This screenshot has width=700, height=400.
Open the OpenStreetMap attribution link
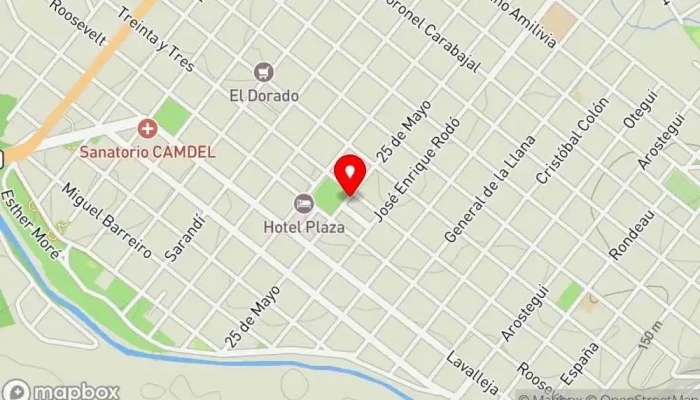click(x=648, y=392)
